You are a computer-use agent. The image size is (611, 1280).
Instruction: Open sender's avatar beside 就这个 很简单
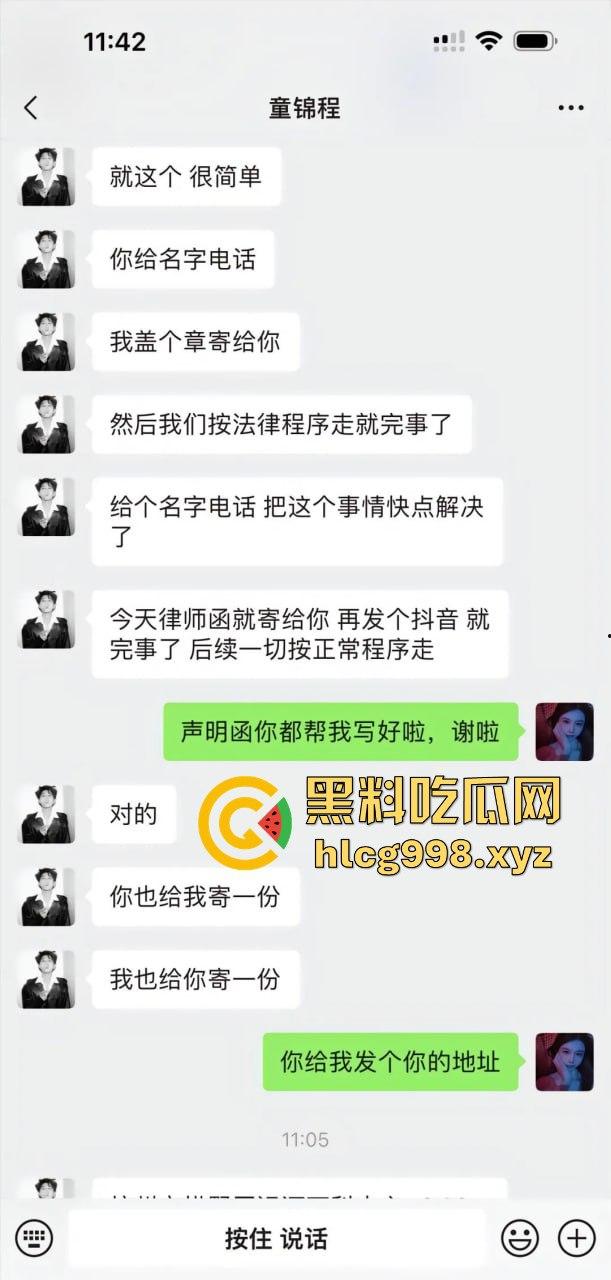(x=47, y=177)
